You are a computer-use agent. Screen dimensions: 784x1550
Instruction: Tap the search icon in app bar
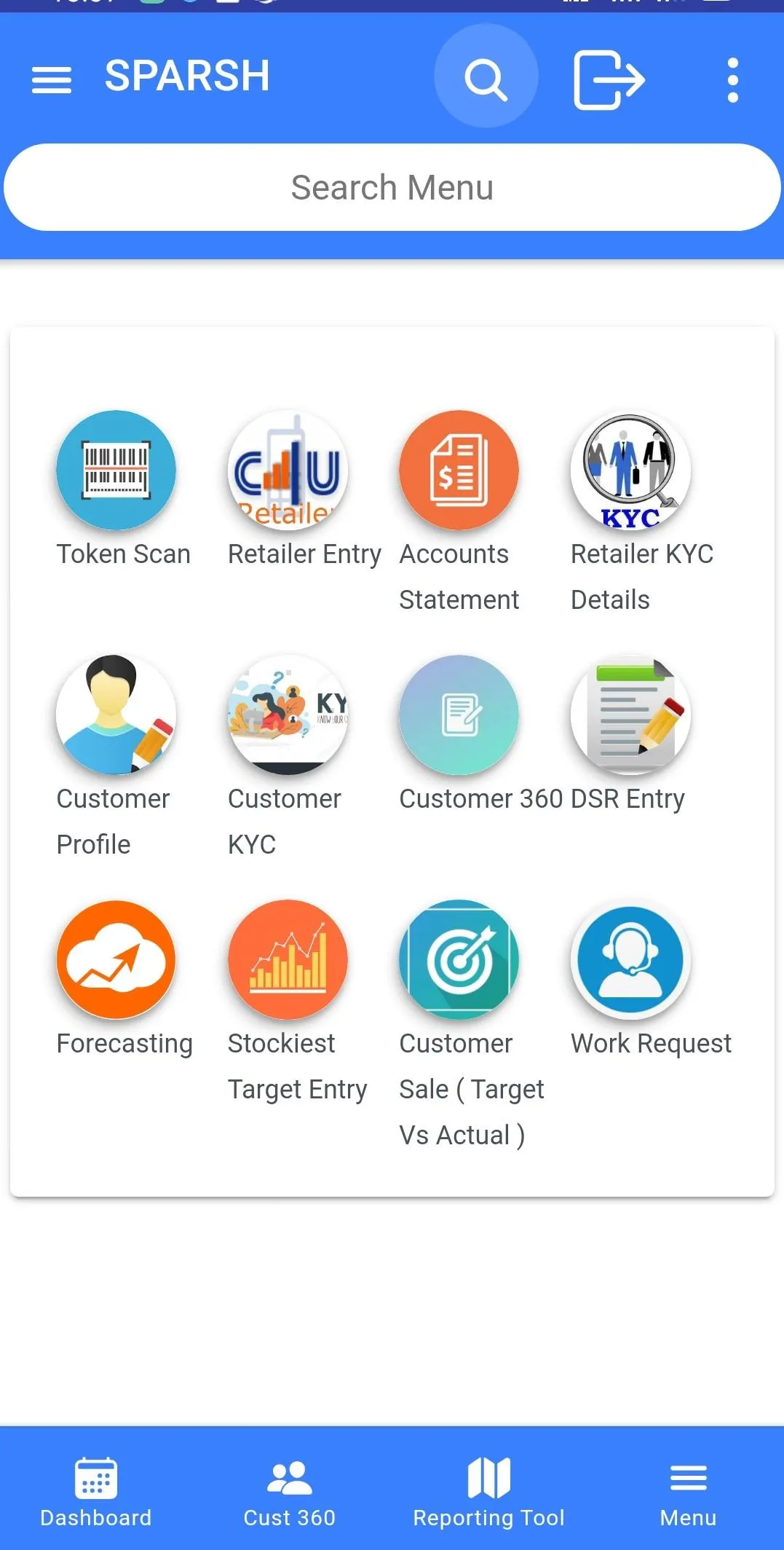point(486,77)
